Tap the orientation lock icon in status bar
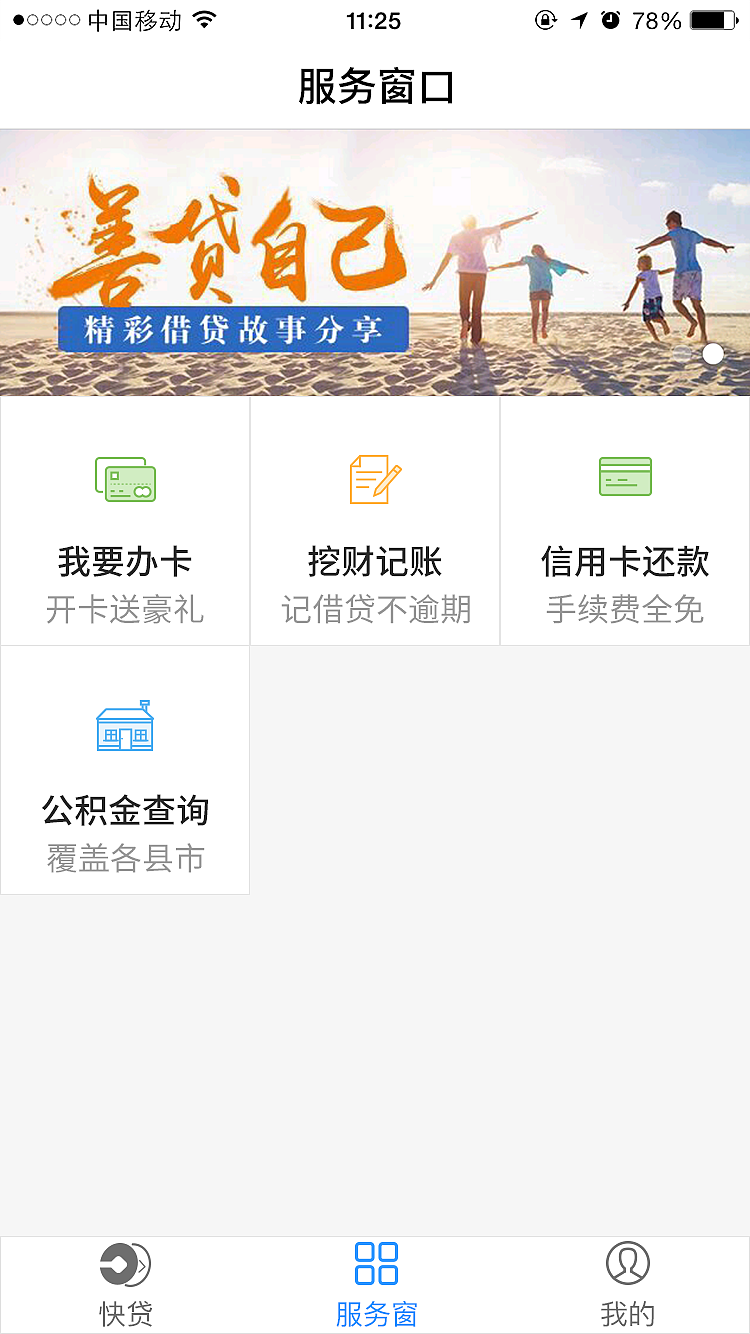Image resolution: width=750 pixels, height=1334 pixels. (546, 19)
